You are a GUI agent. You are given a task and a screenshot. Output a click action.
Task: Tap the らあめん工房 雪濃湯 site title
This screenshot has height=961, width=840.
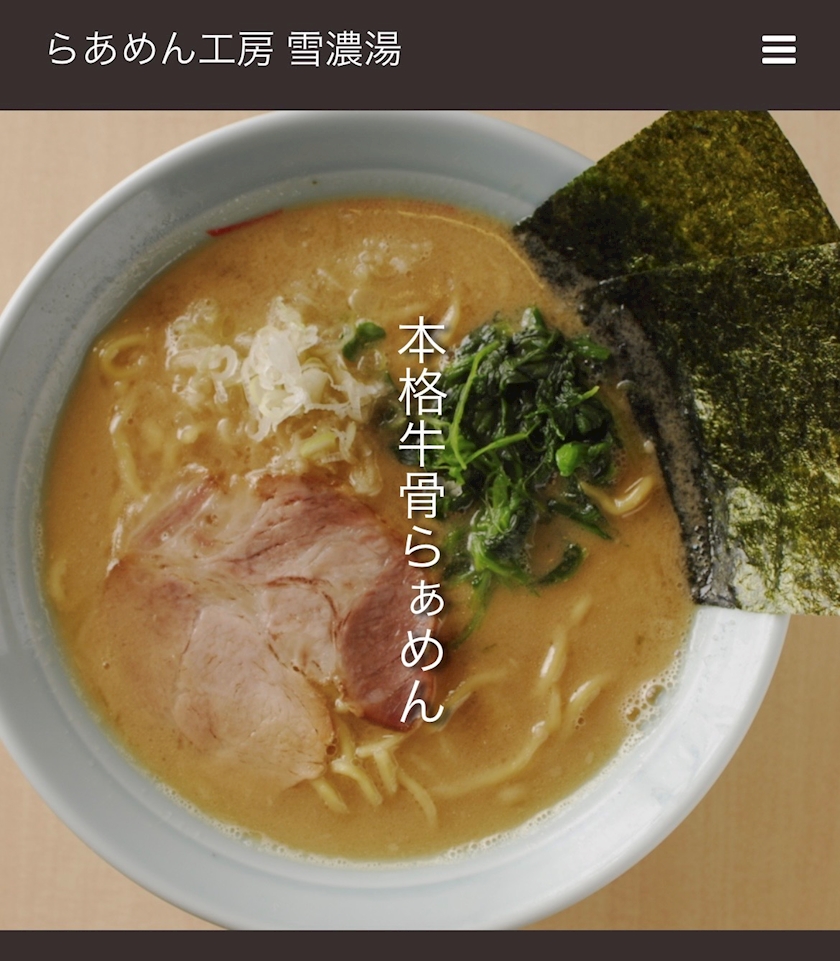[x=224, y=49]
